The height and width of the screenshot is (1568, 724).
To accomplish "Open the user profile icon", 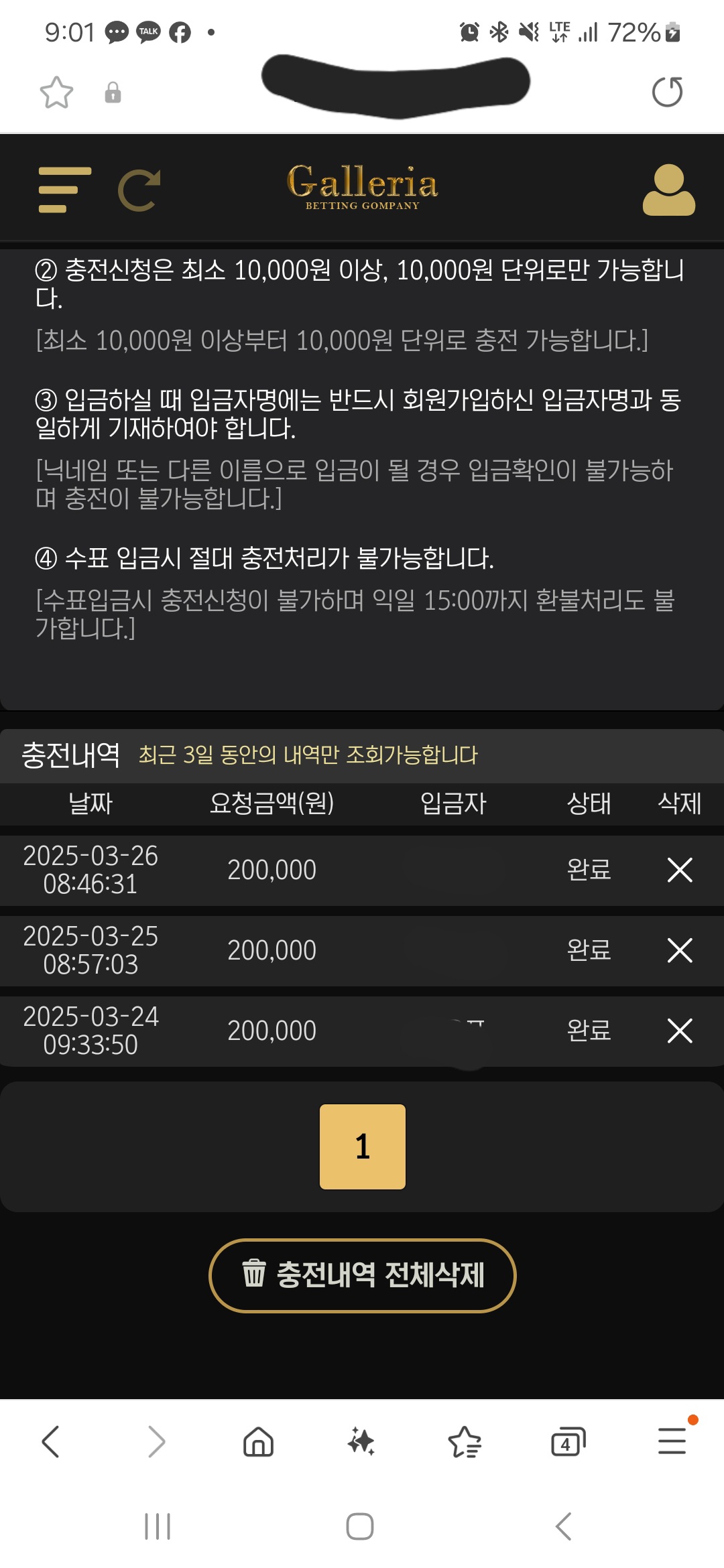I will click(x=668, y=190).
